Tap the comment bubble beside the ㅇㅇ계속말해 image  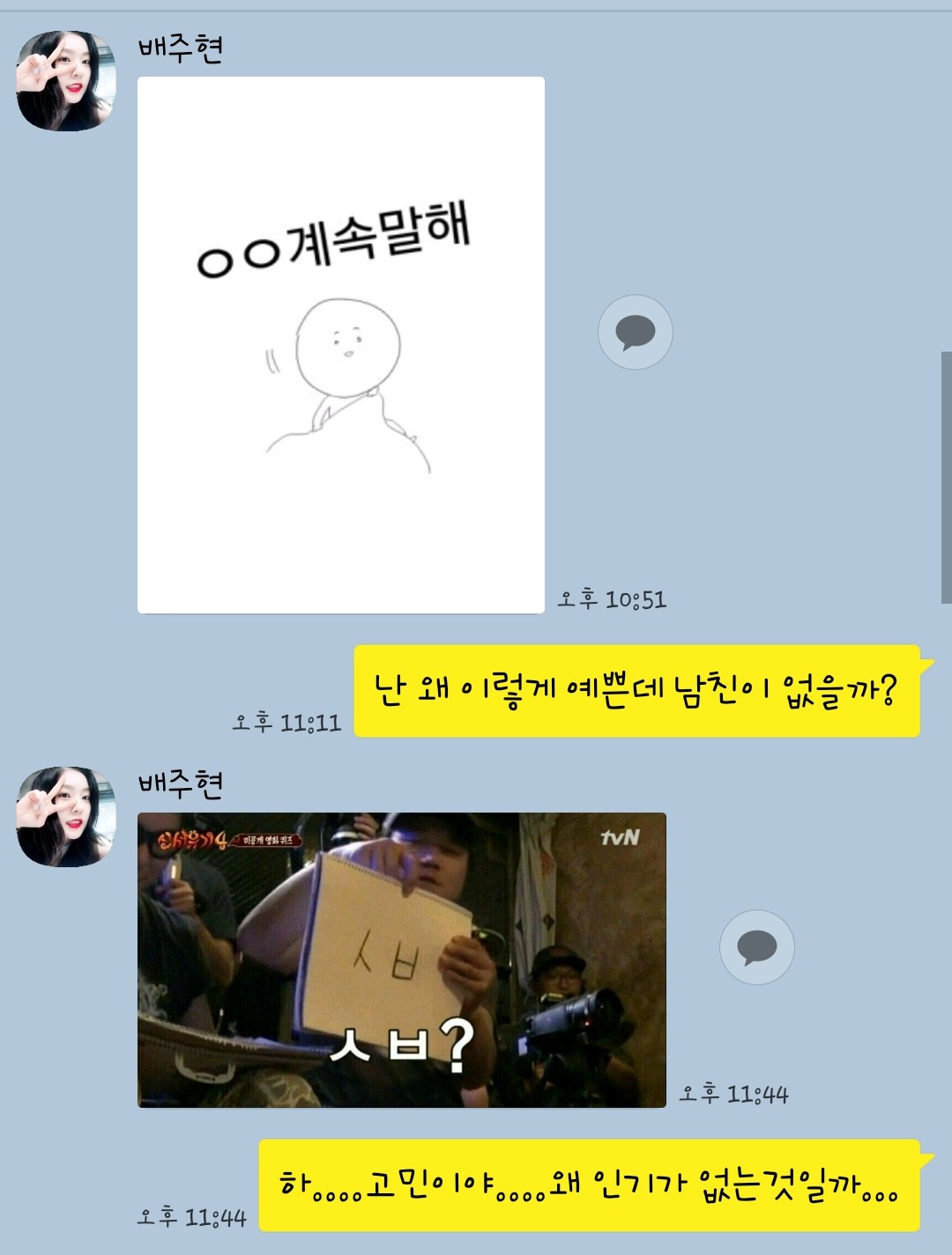635,332
